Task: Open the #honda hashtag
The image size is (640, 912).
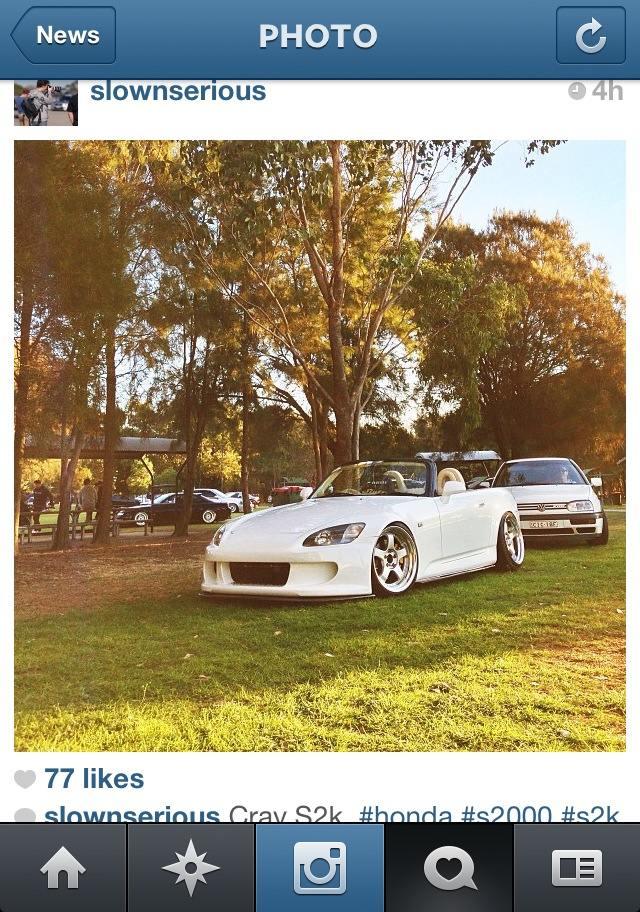Action: click(405, 814)
